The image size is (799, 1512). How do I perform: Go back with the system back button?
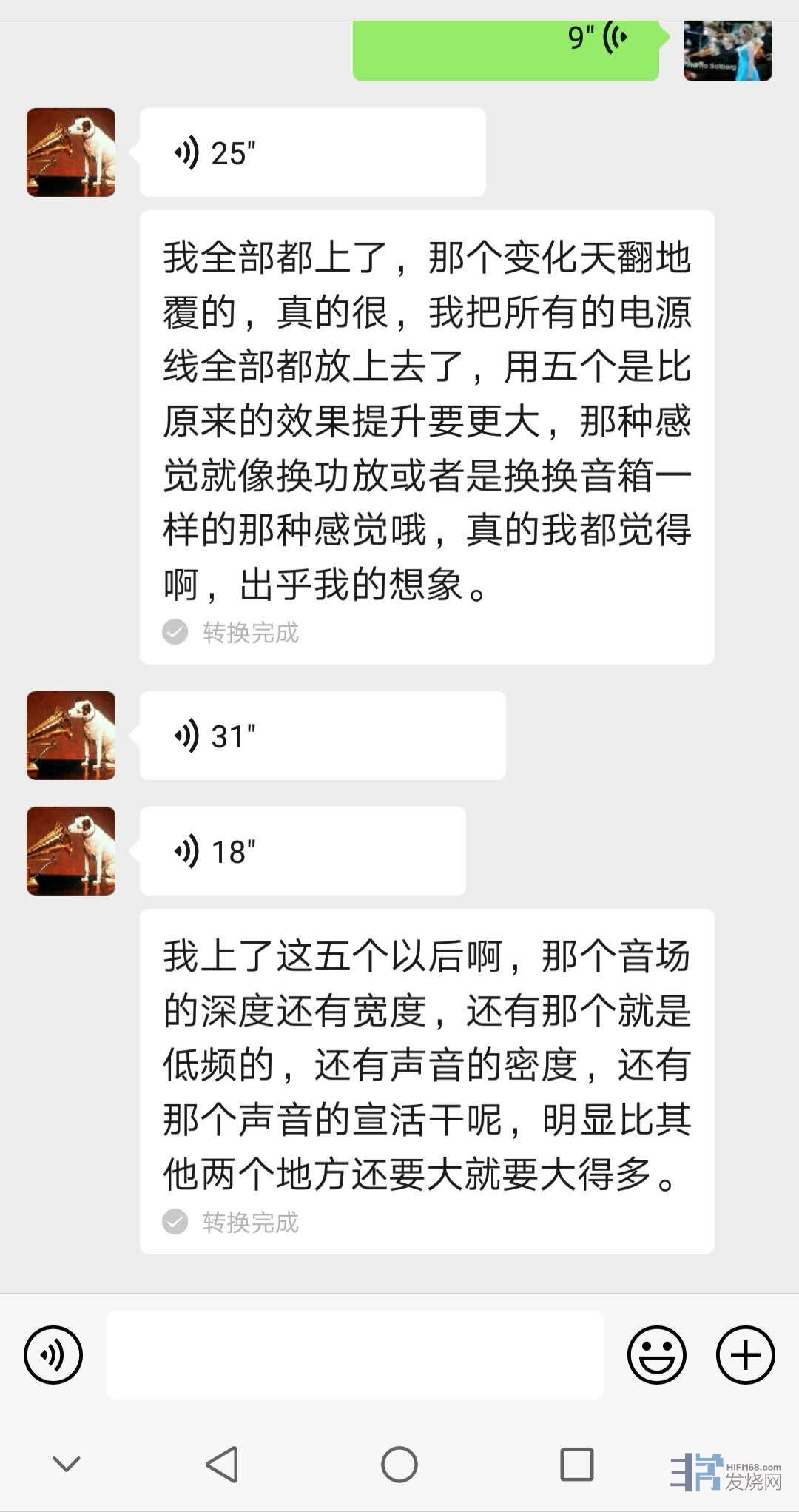[222, 1464]
